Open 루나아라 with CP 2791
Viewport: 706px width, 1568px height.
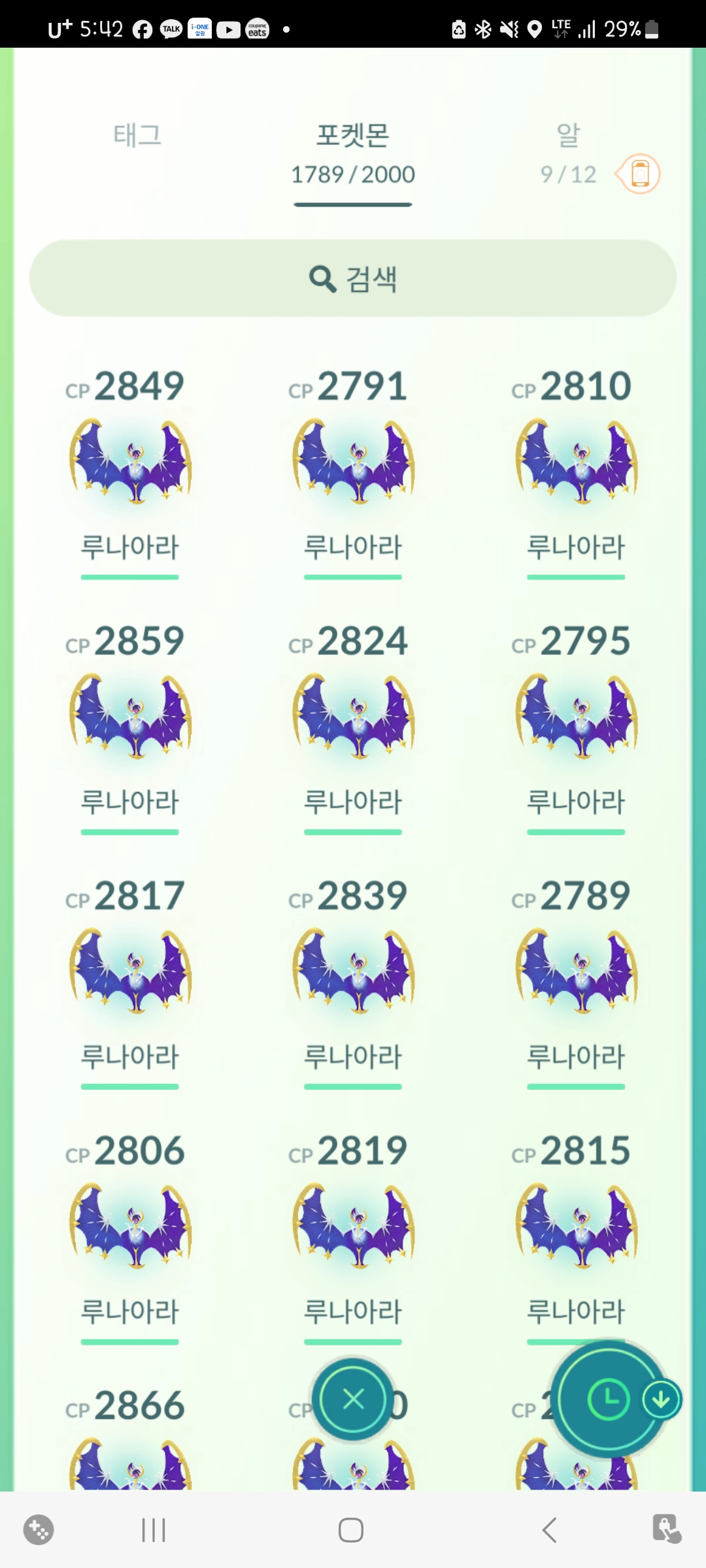(x=353, y=463)
